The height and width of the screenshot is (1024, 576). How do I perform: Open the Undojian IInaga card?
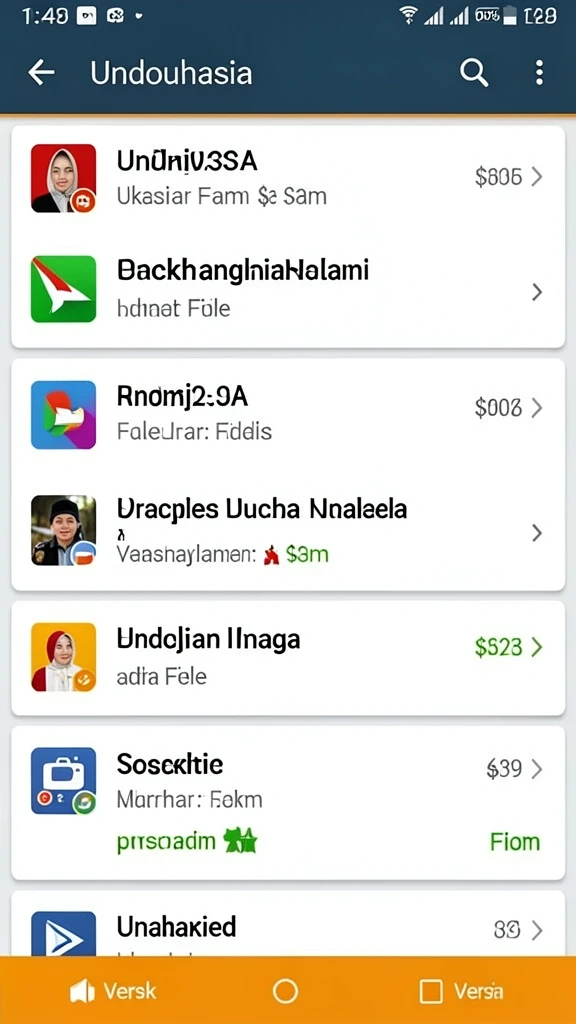tap(288, 657)
